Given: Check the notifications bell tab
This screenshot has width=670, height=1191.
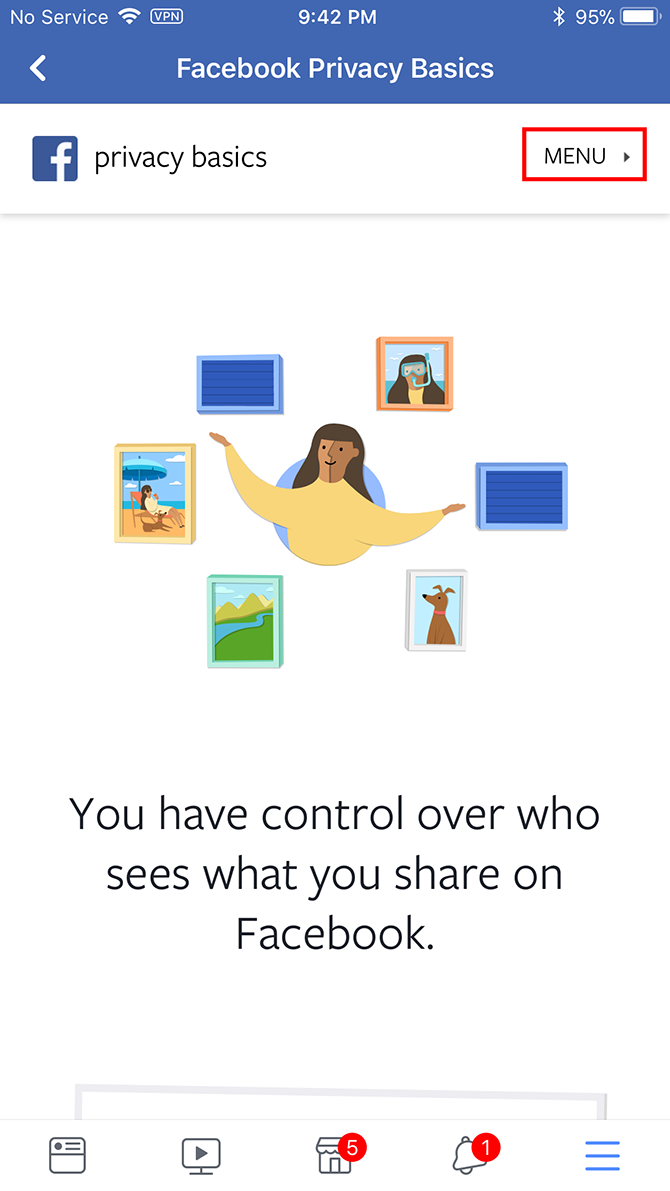Looking at the screenshot, I should 470,1155.
